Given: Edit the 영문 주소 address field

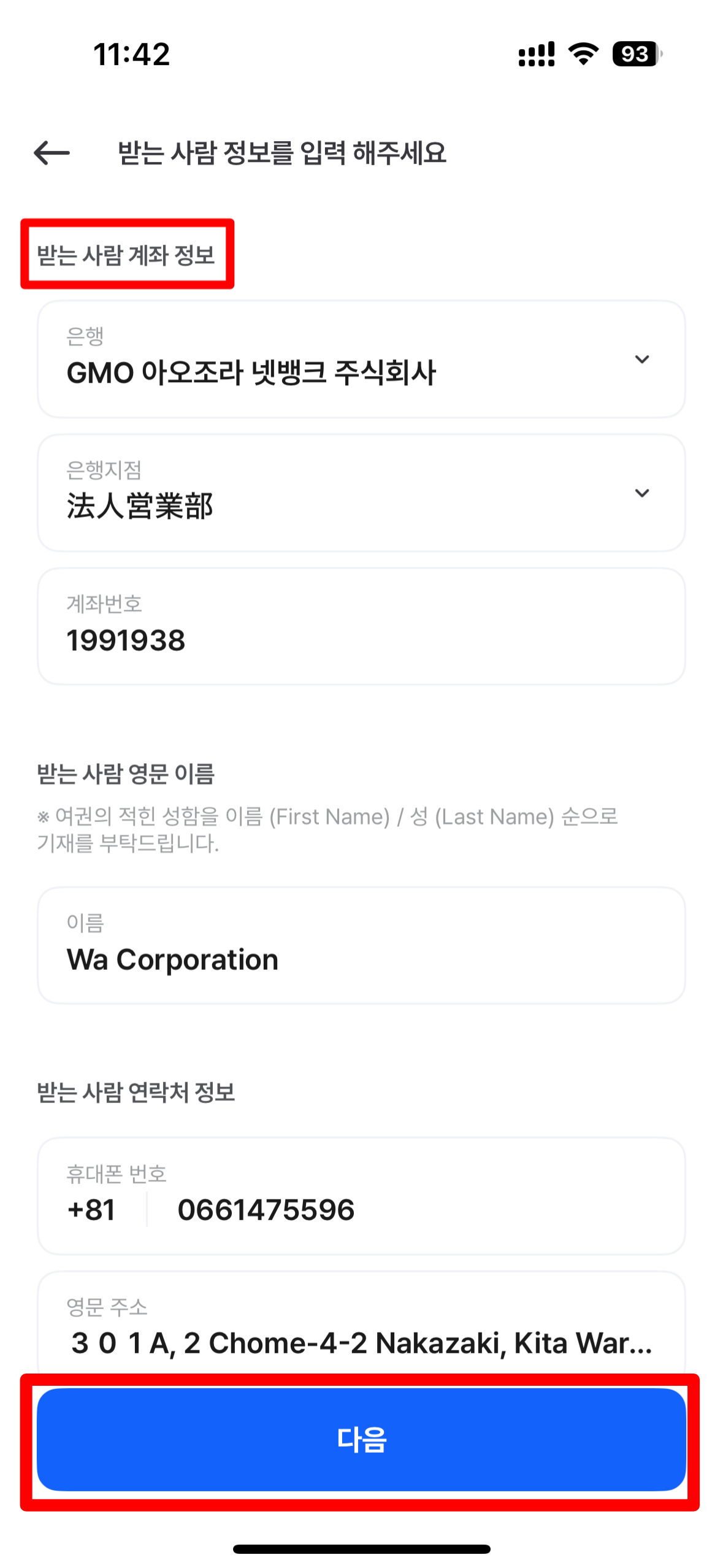Looking at the screenshot, I should point(361,1330).
